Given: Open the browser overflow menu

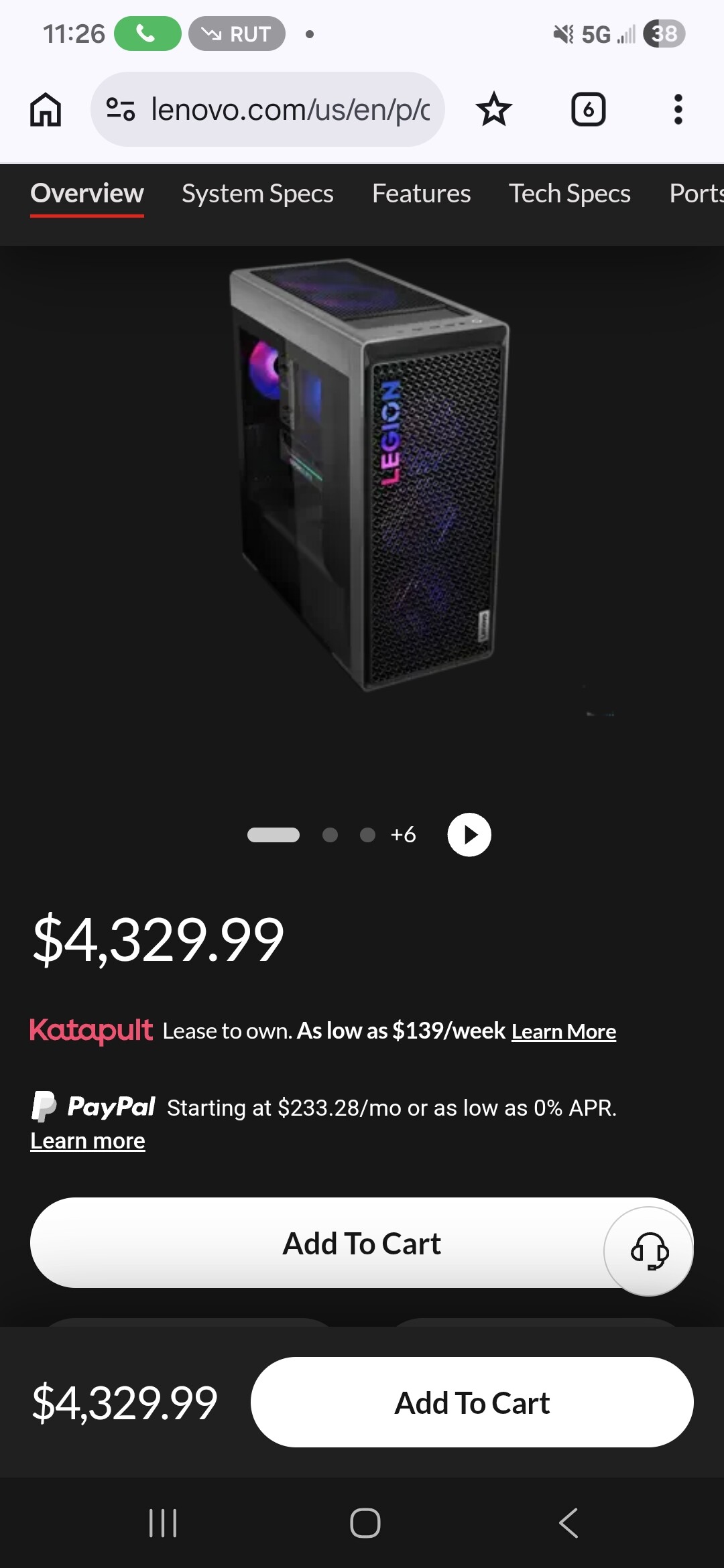Looking at the screenshot, I should 678,109.
